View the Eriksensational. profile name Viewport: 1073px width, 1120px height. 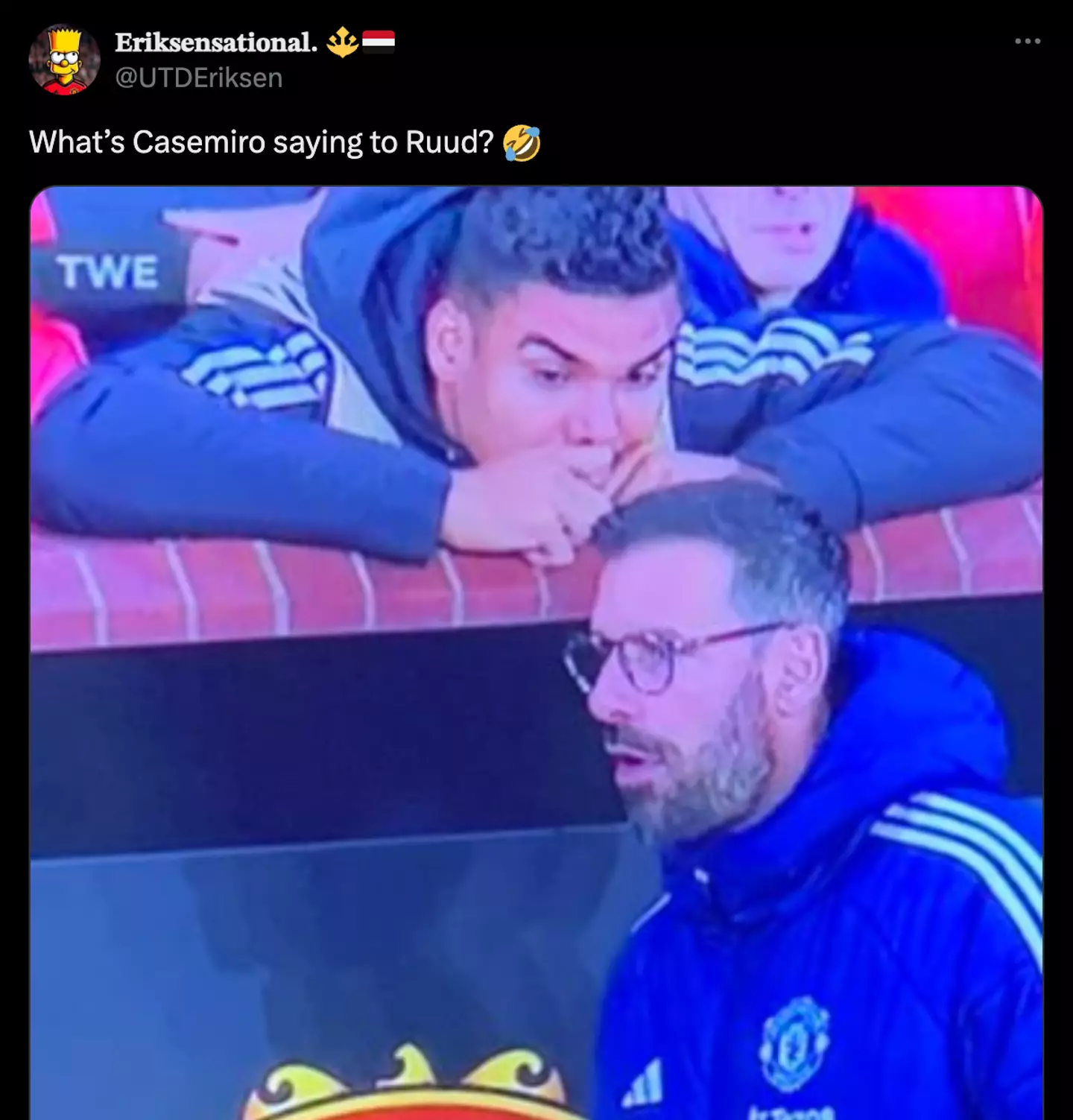pos(216,42)
